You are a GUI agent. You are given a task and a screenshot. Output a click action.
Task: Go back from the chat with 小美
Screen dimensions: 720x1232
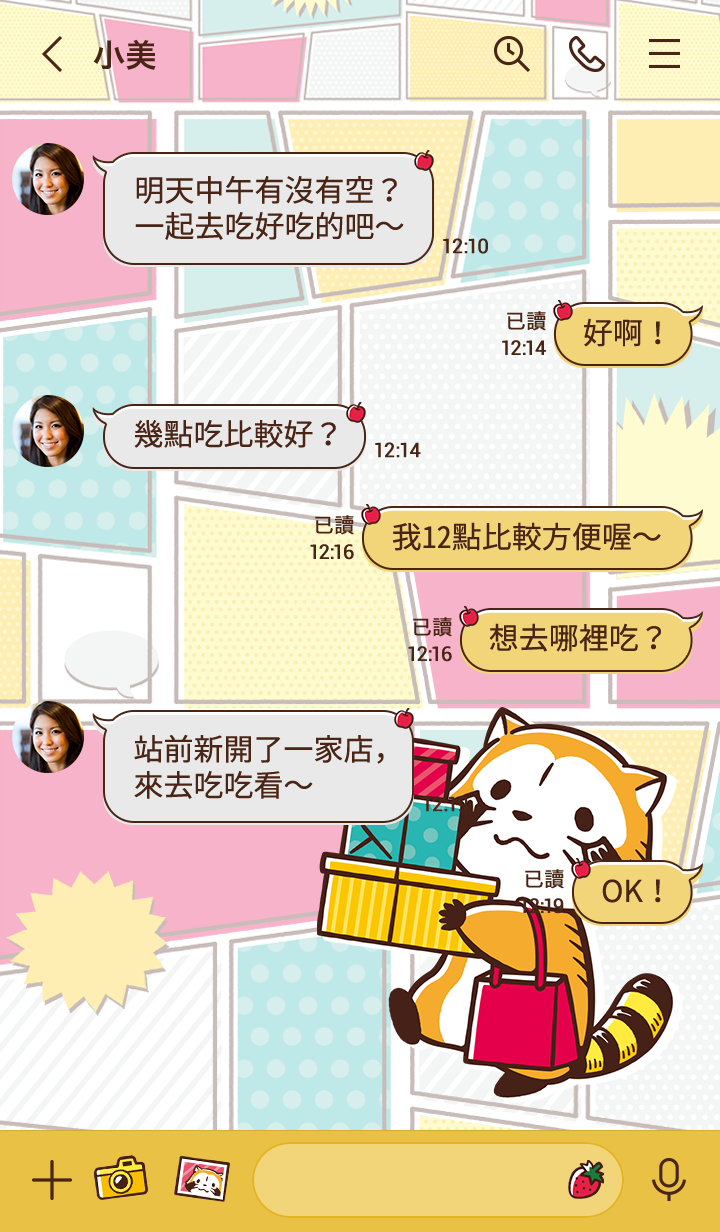[x=52, y=55]
